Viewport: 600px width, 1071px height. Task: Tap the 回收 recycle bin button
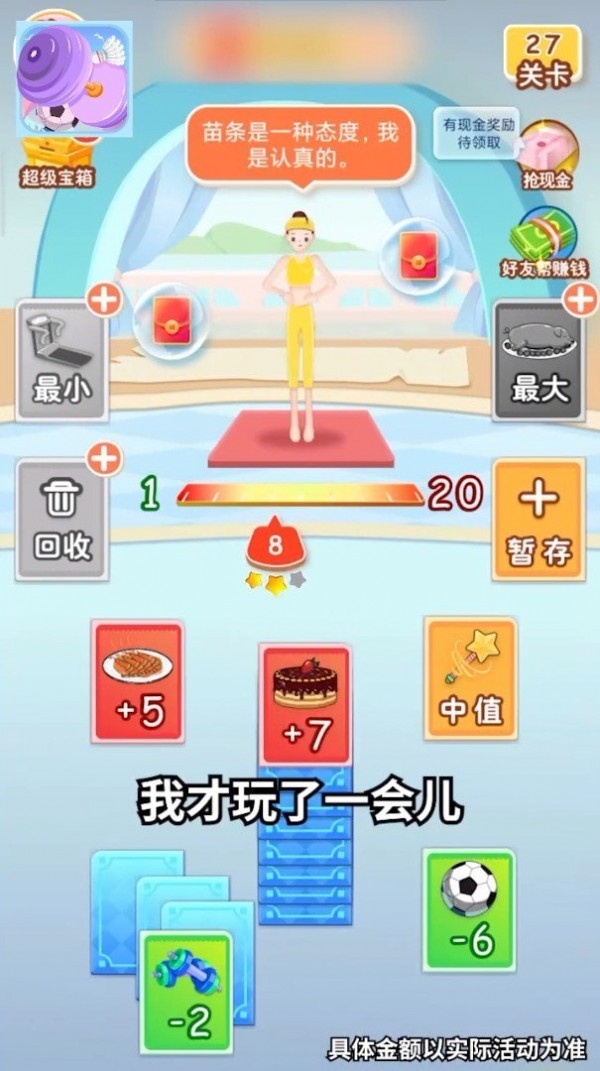pyautogui.click(x=62, y=518)
